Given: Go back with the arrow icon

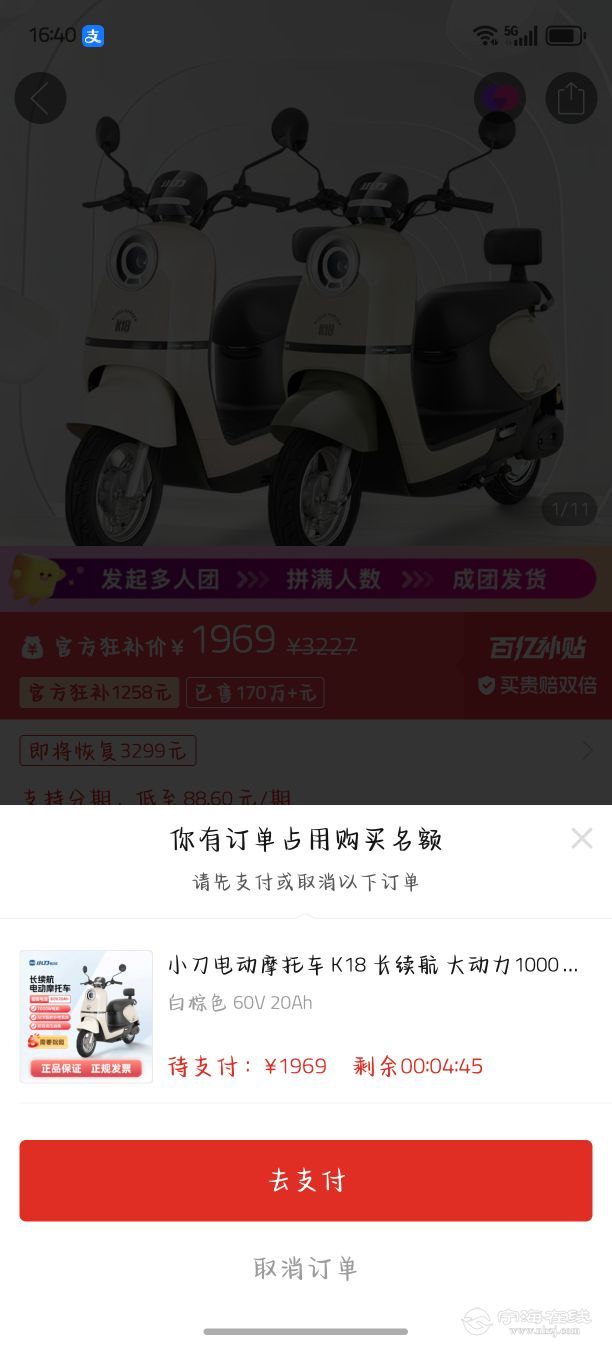Looking at the screenshot, I should tap(40, 98).
